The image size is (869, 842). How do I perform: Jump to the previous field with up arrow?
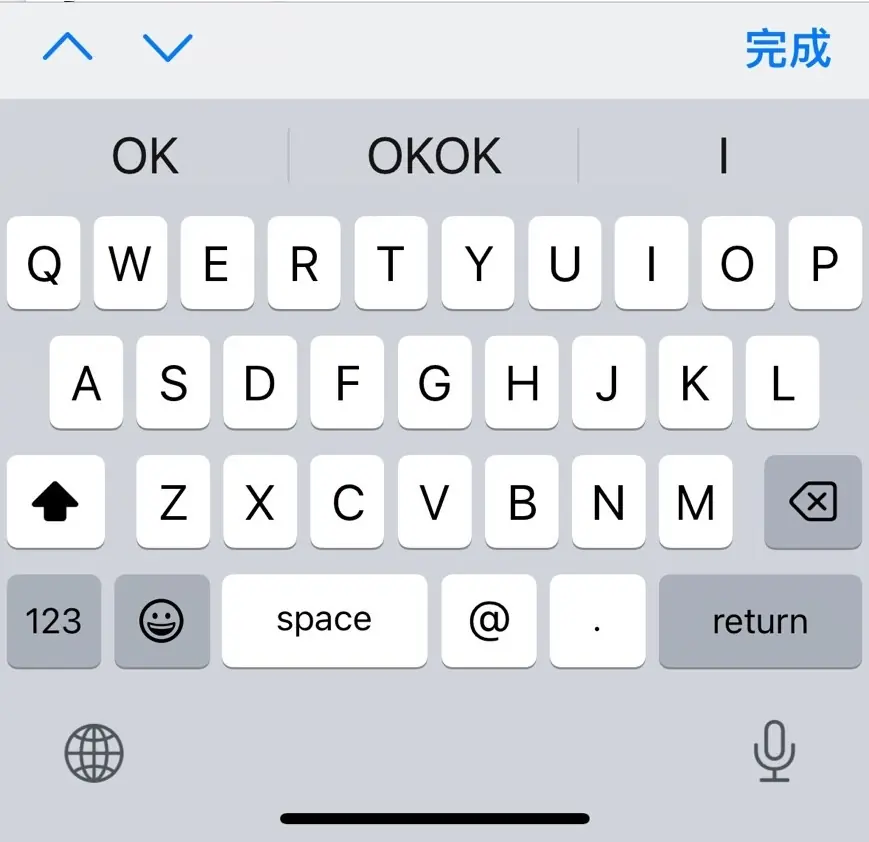coord(67,47)
